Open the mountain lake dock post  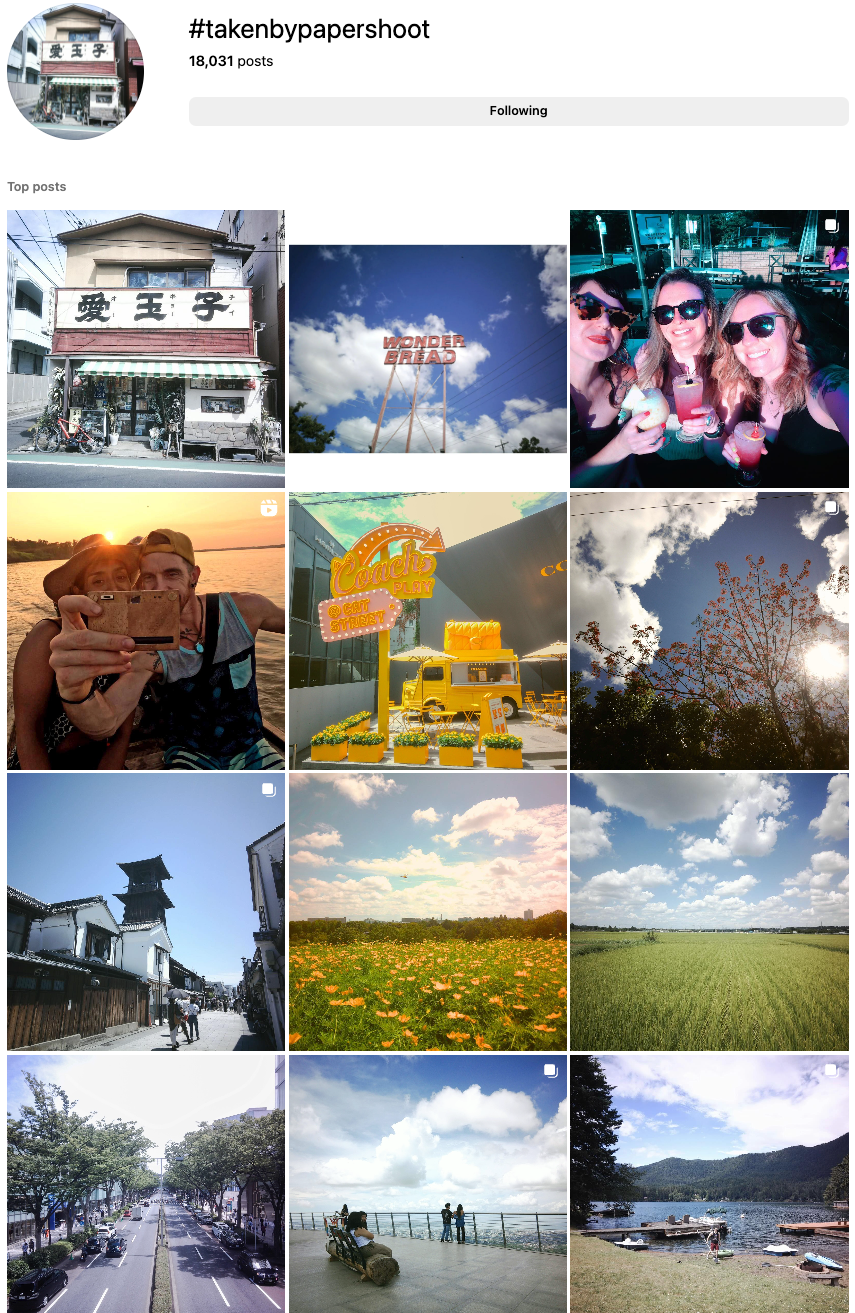click(x=709, y=1184)
